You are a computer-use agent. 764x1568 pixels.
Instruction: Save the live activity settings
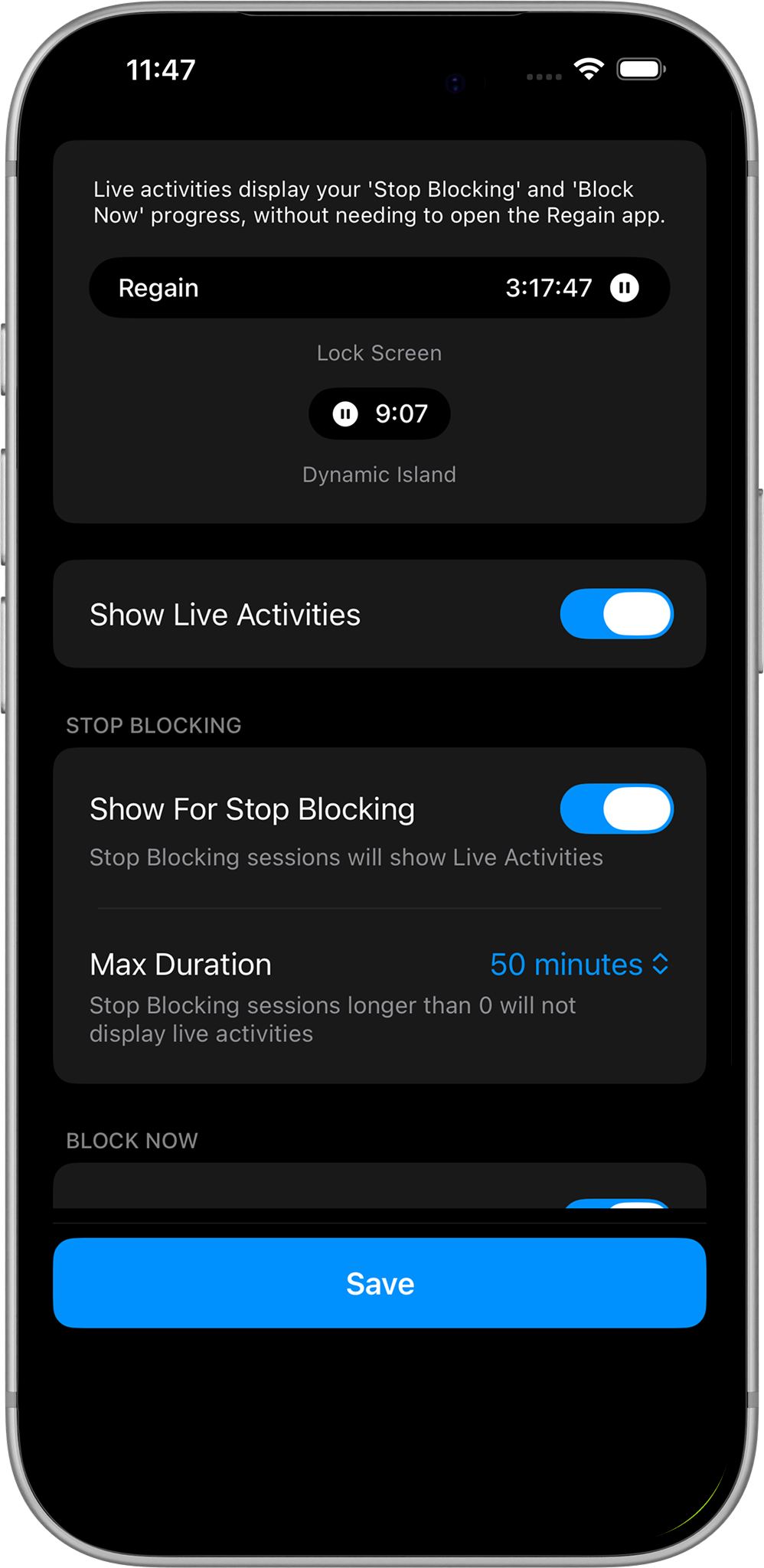click(x=380, y=1283)
